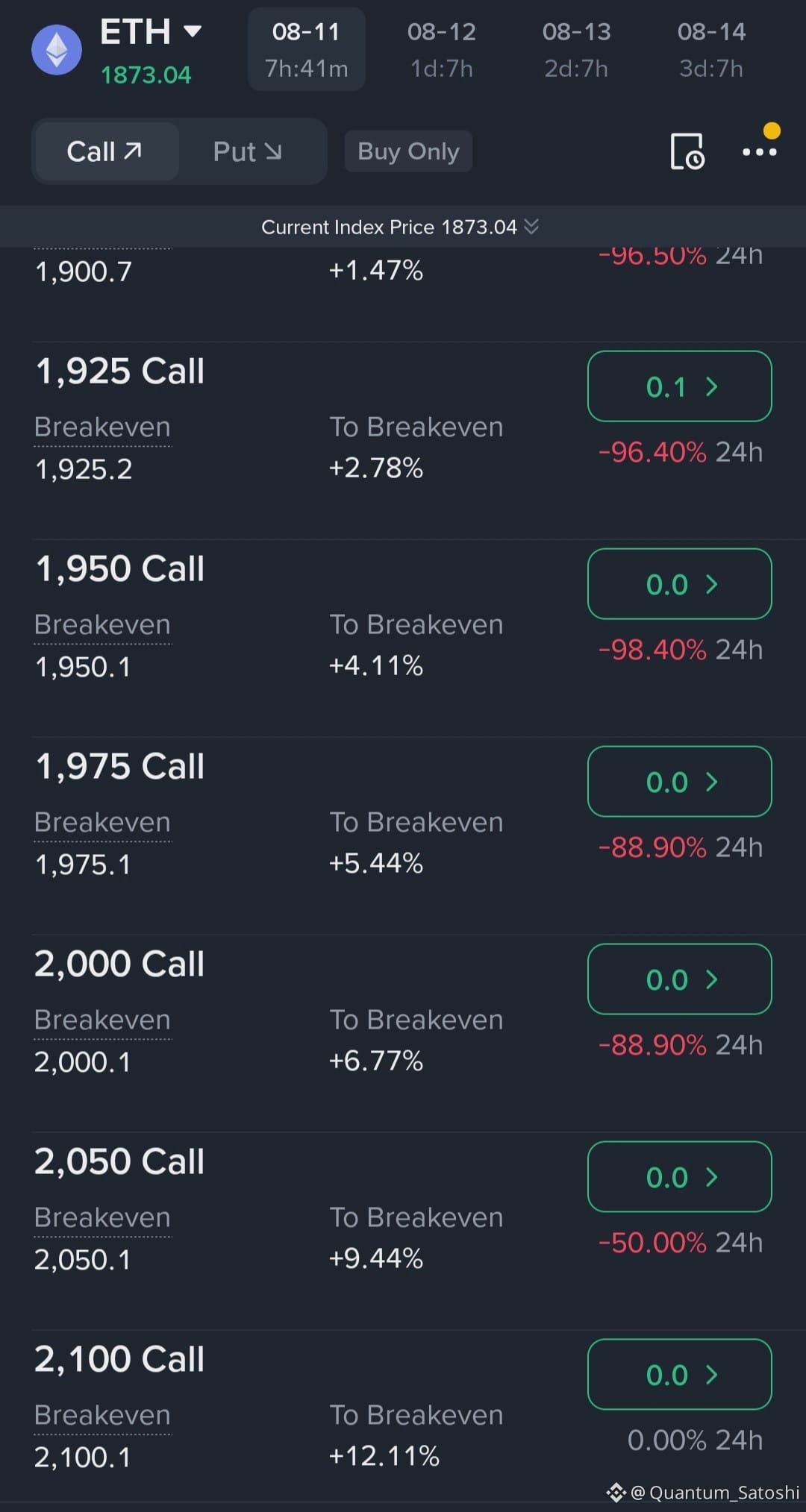Tap the 0.0 price button for 1,950 Call

(x=680, y=584)
